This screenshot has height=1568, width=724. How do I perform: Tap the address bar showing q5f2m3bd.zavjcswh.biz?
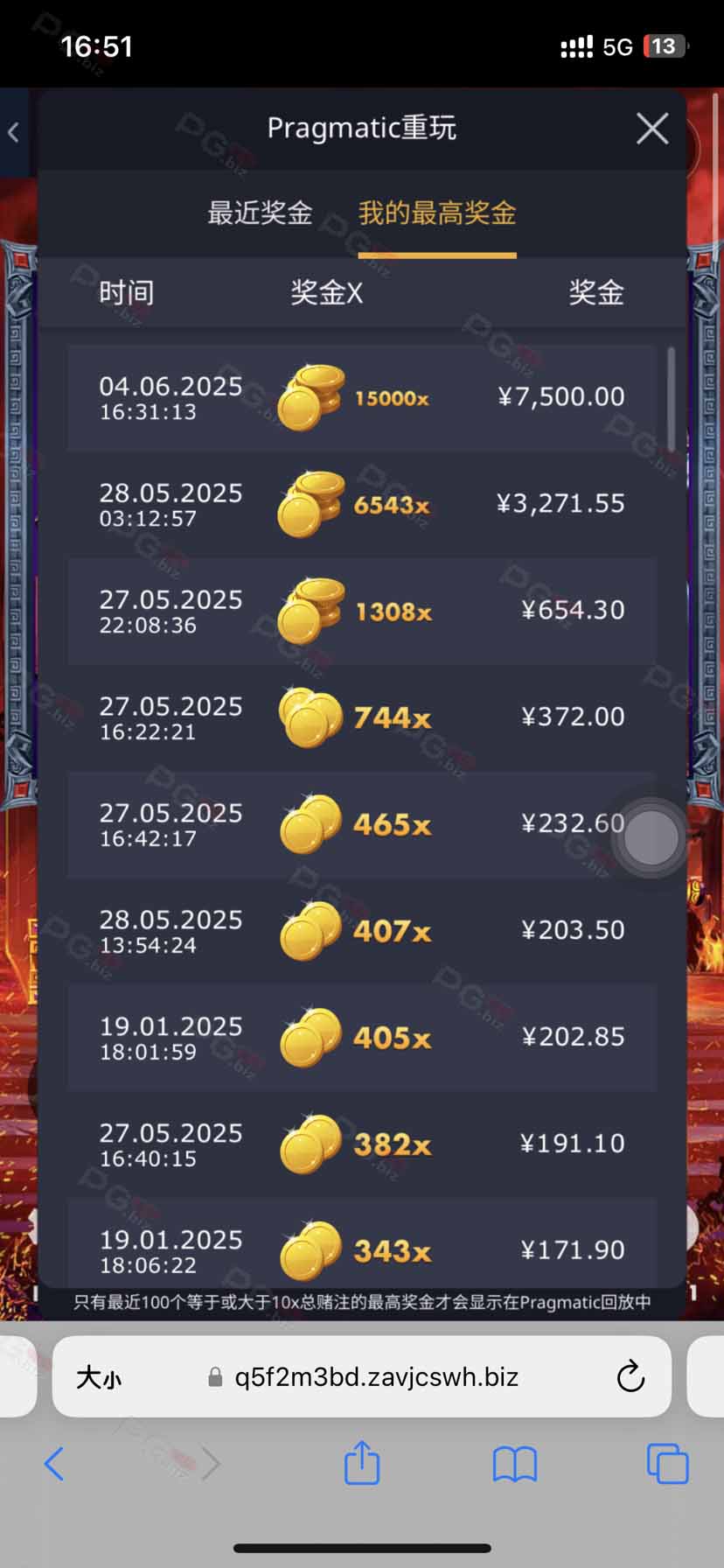376,1378
